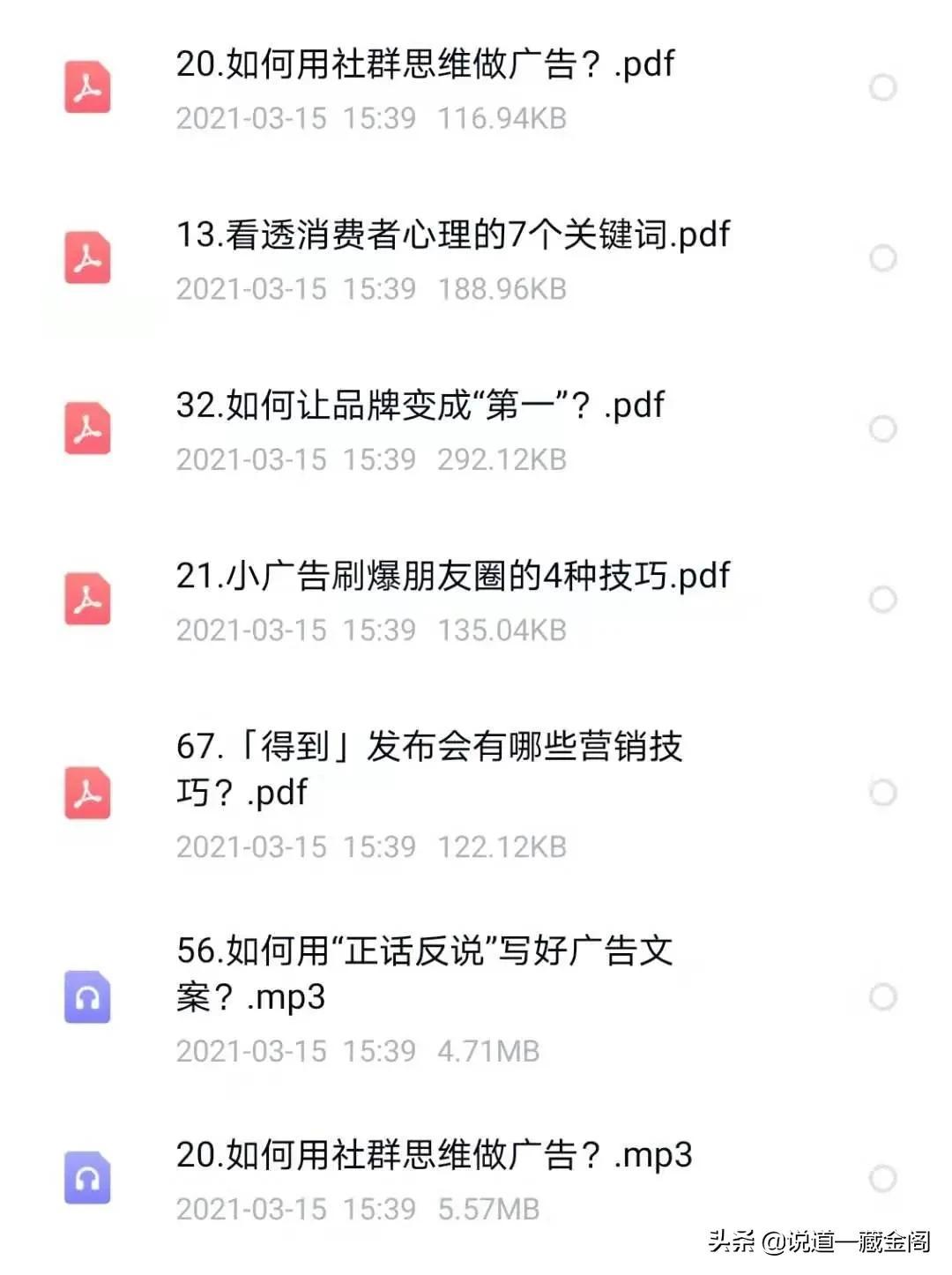Viewport: 952px width, 1275px height.
Task: Select checkbox for 67.「得到」发布会 pdf
Action: pyautogui.click(x=882, y=793)
